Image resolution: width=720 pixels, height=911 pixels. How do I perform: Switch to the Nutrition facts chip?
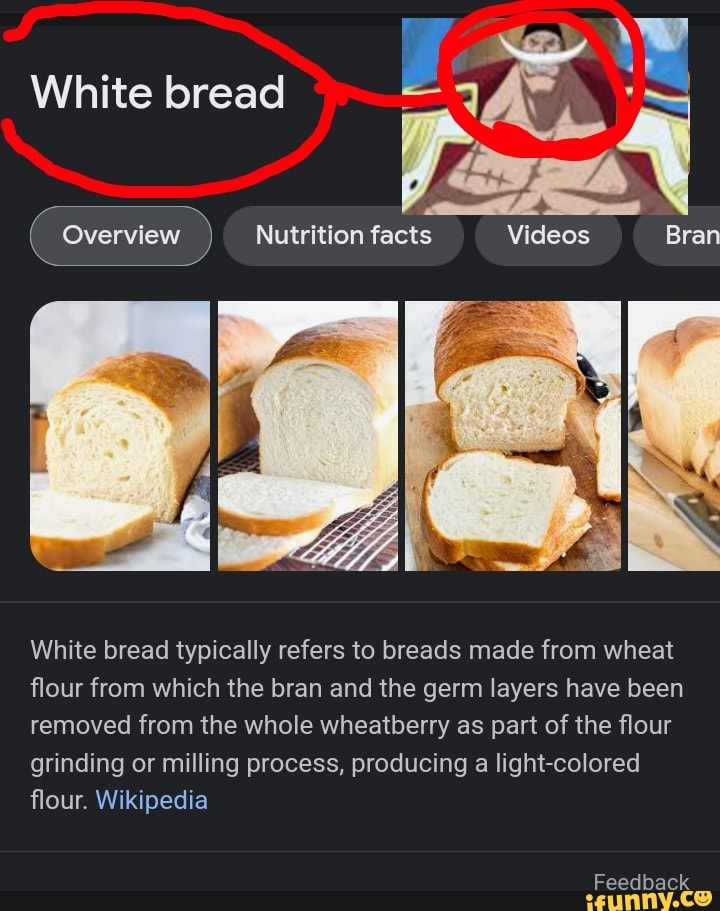point(343,236)
